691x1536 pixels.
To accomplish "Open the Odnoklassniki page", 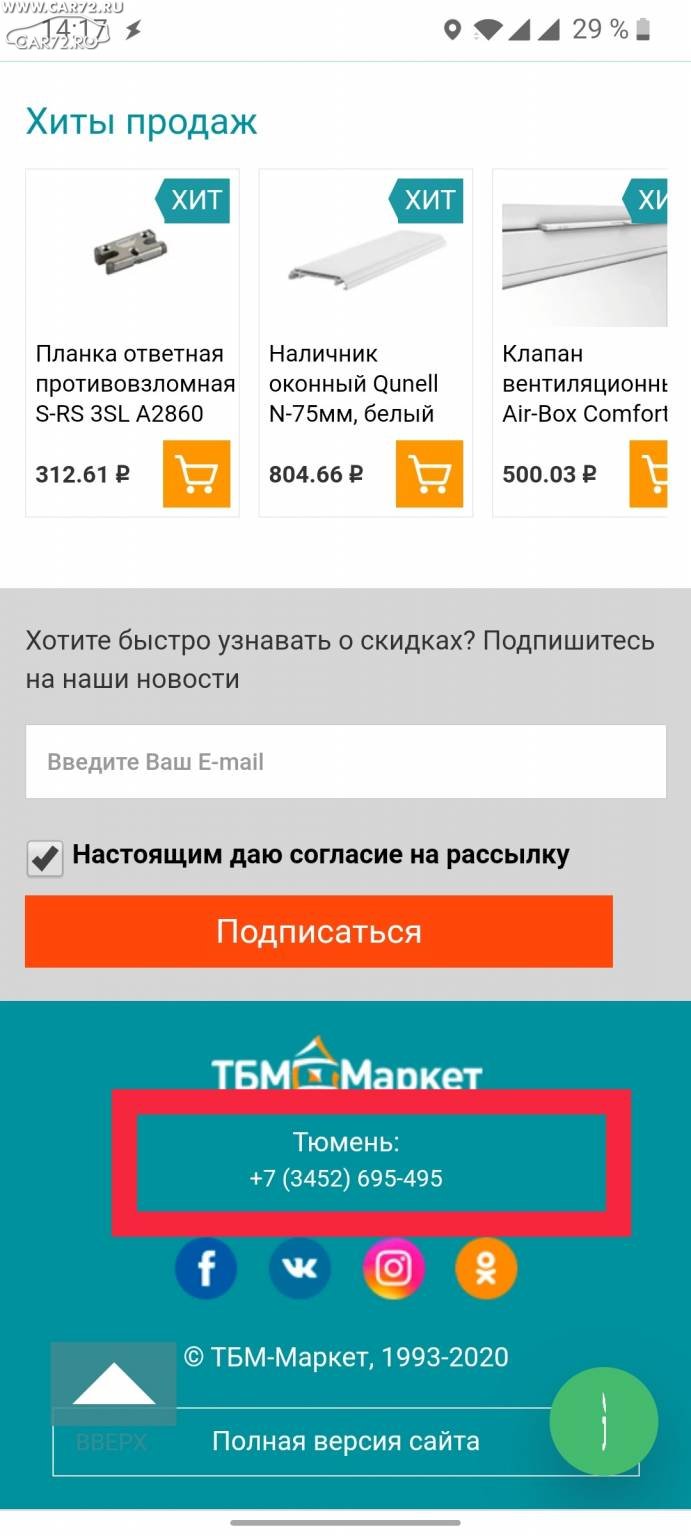I will click(x=486, y=1269).
